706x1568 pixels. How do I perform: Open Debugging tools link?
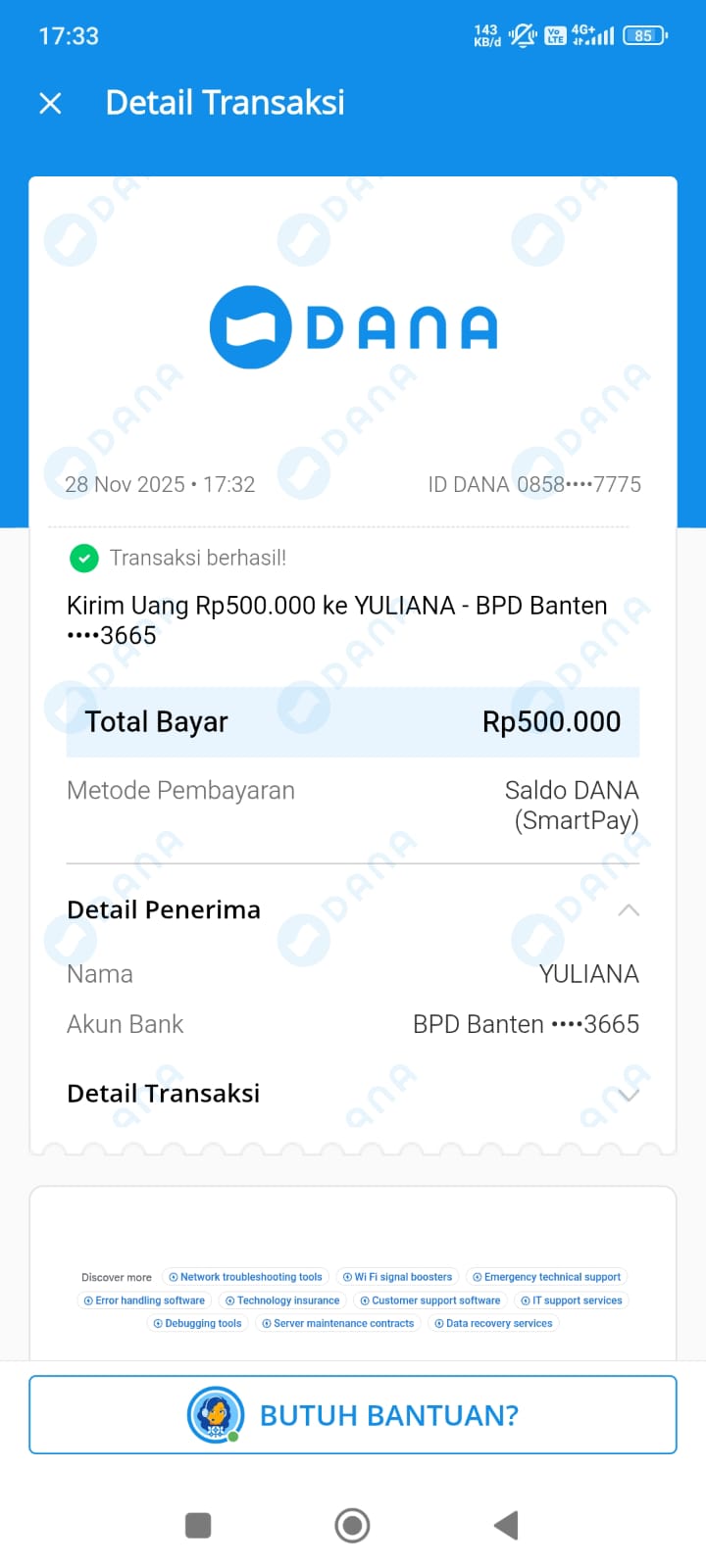coord(197,1323)
